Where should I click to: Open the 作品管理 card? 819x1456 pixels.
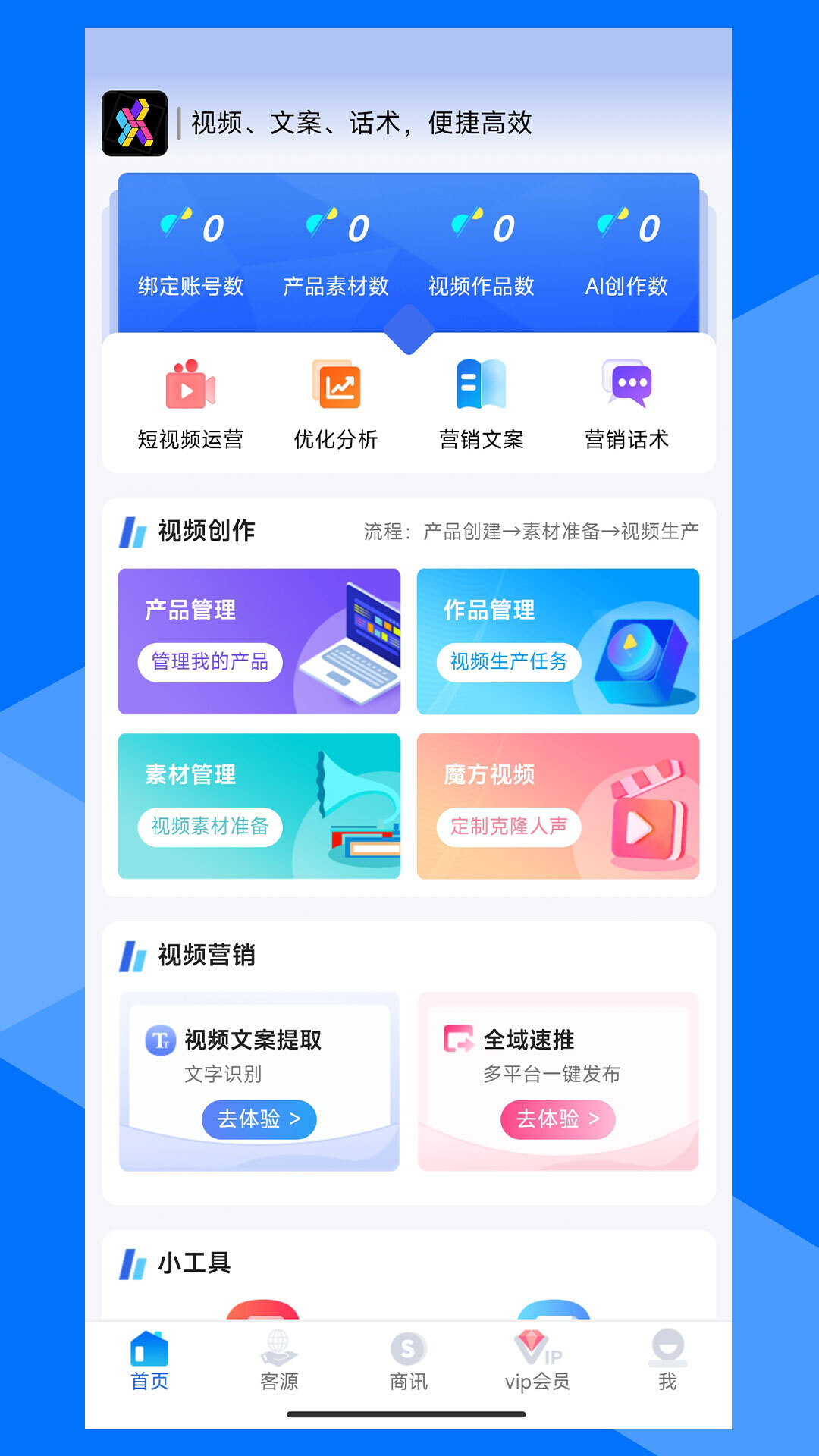point(558,641)
